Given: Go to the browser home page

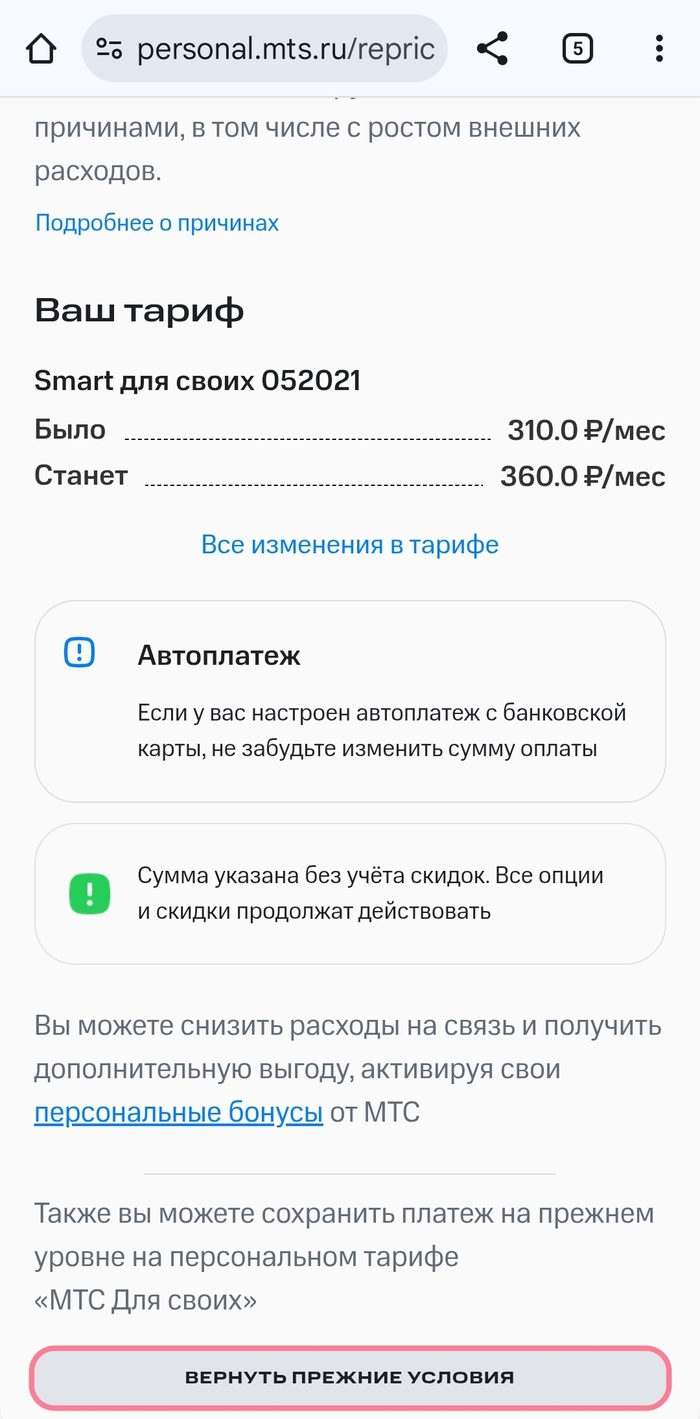Looking at the screenshot, I should tap(40, 49).
